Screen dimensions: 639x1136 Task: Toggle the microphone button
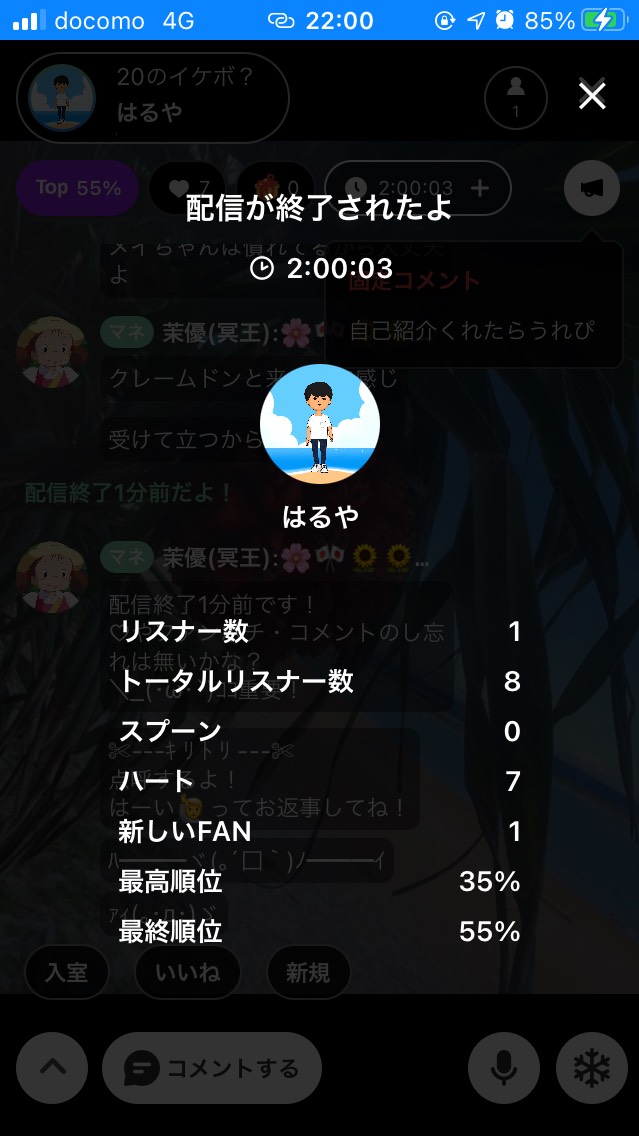pos(504,1068)
